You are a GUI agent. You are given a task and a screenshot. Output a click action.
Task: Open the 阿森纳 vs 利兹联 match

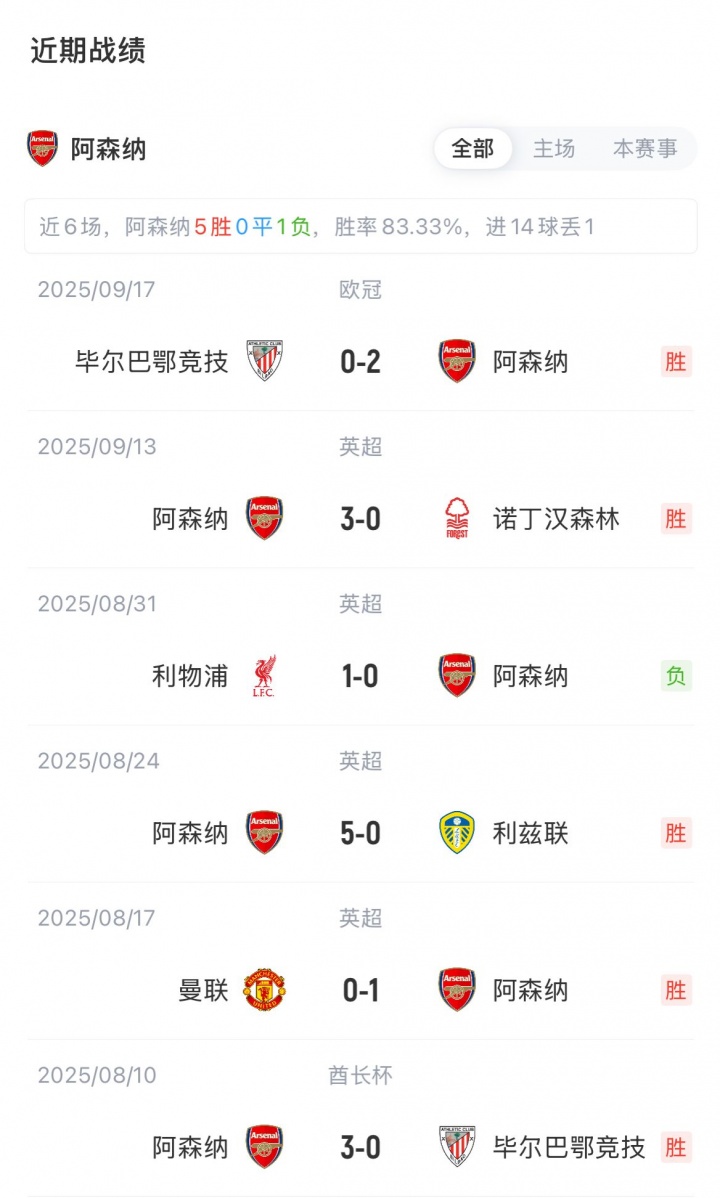(x=360, y=832)
